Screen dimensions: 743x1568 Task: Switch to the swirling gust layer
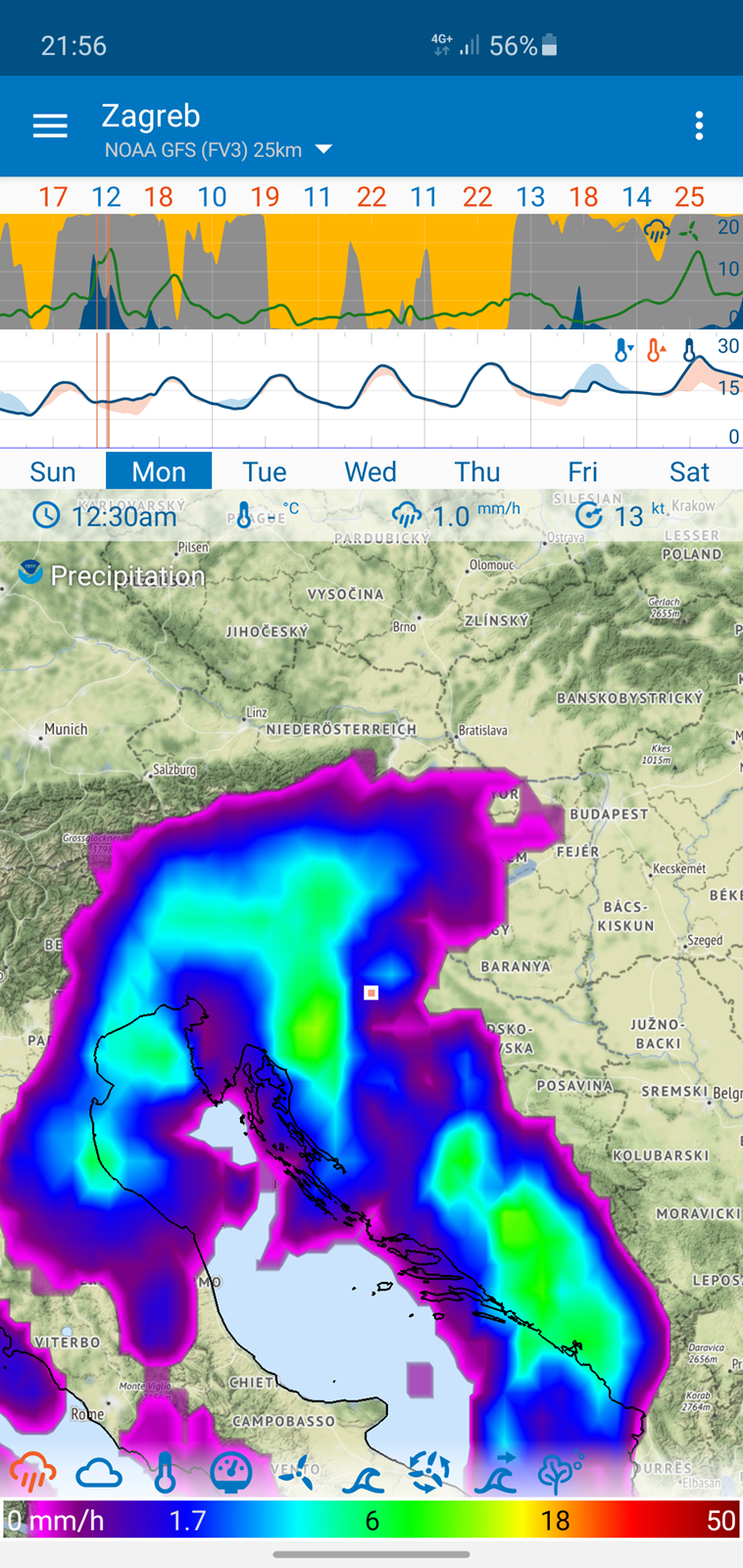(428, 1473)
